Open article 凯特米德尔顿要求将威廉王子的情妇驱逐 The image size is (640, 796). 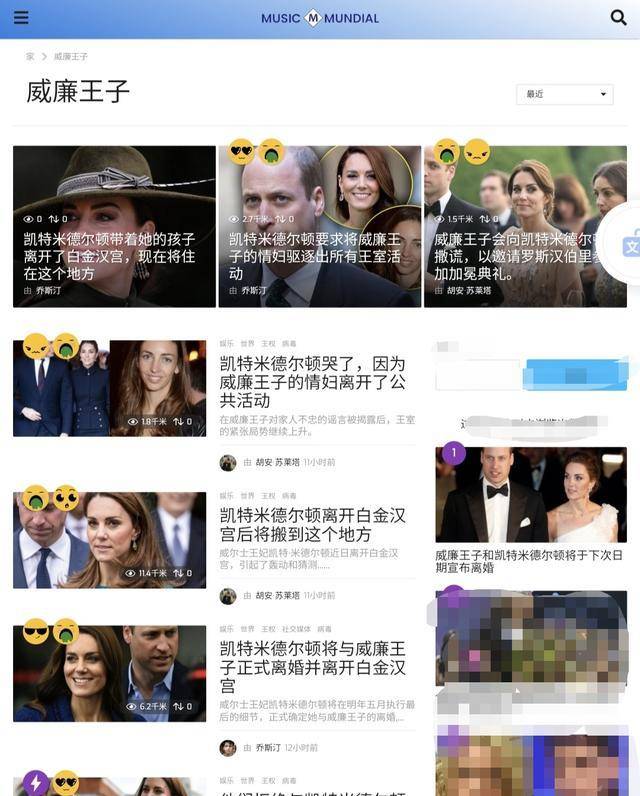tap(315, 256)
